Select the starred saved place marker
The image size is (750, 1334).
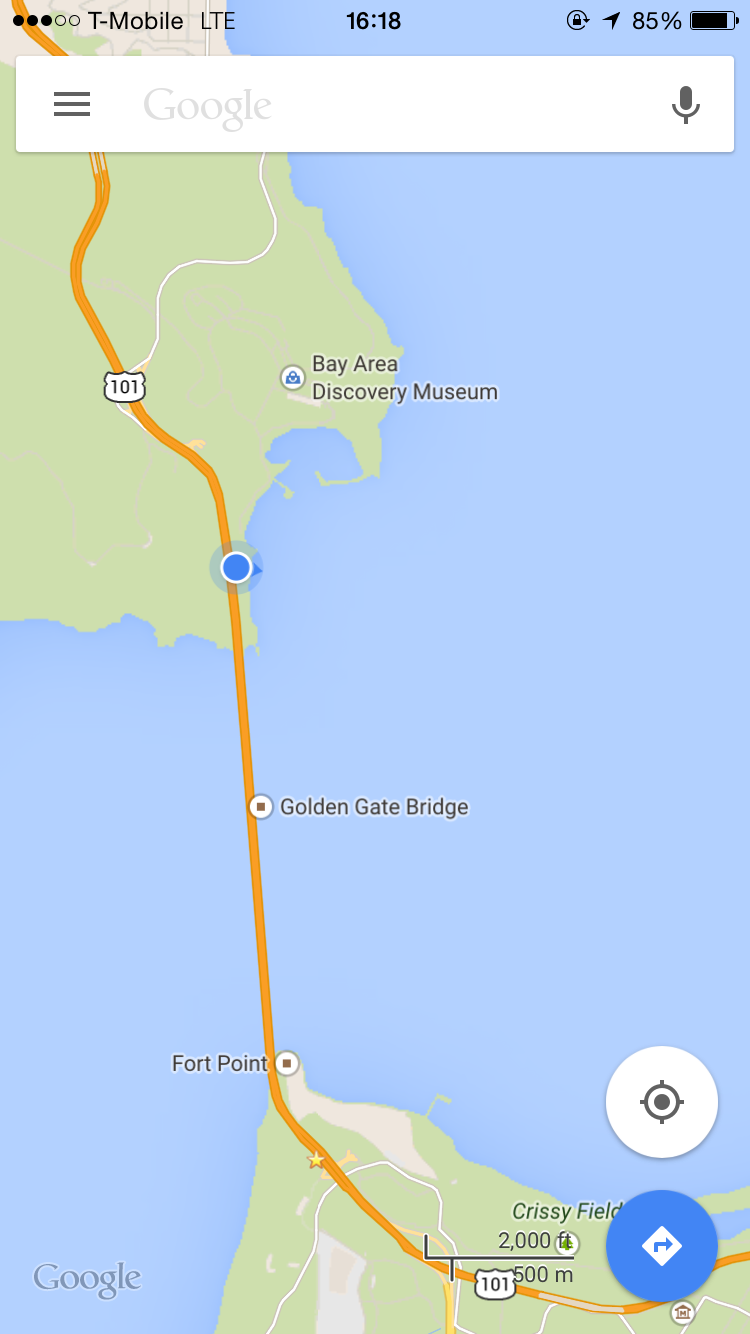[x=317, y=1160]
